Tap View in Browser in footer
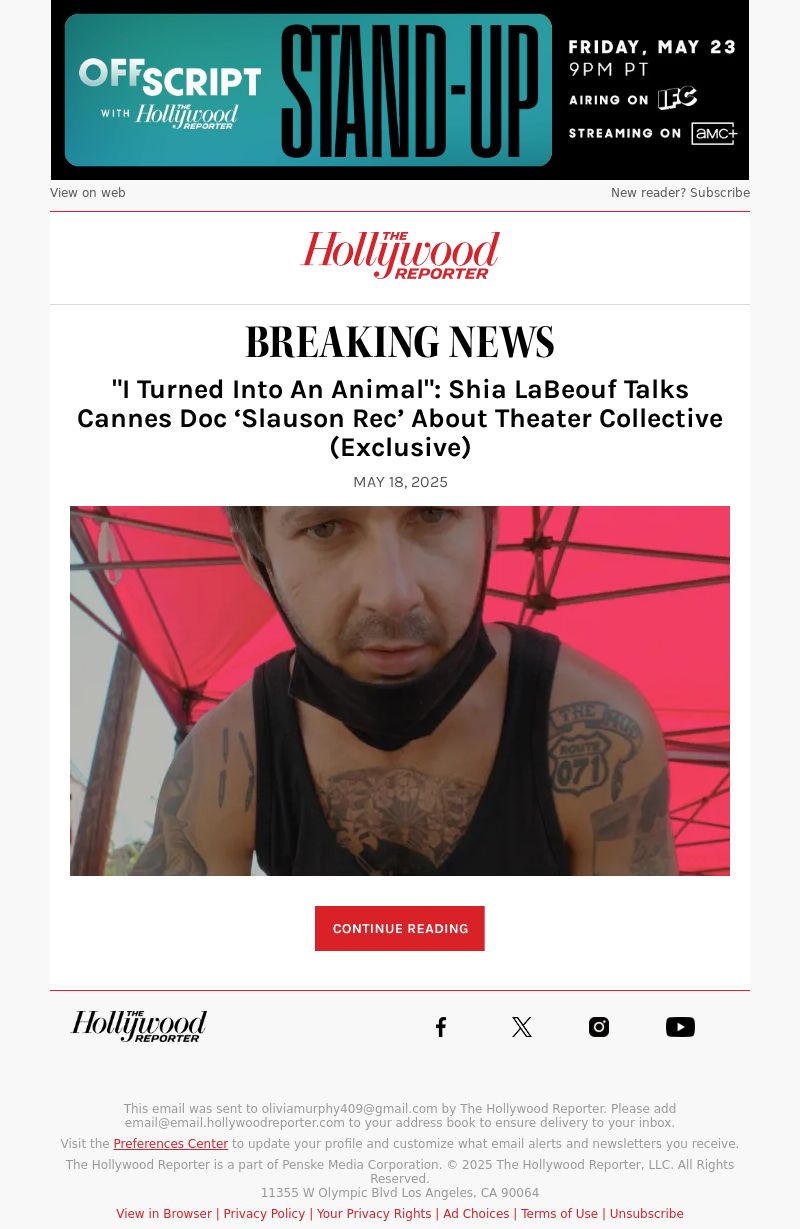 pyautogui.click(x=164, y=1214)
